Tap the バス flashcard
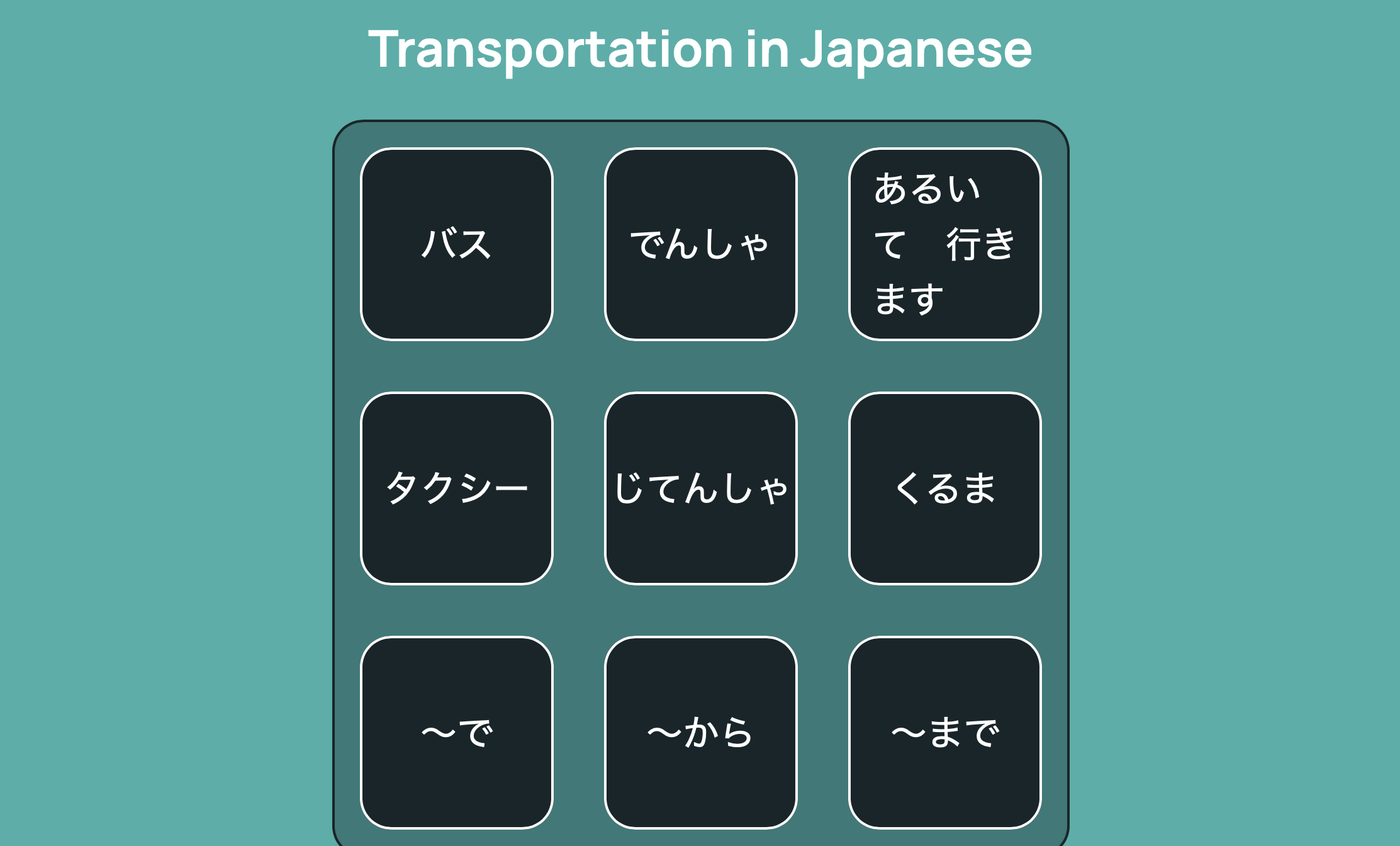1400x846 pixels. tap(456, 244)
